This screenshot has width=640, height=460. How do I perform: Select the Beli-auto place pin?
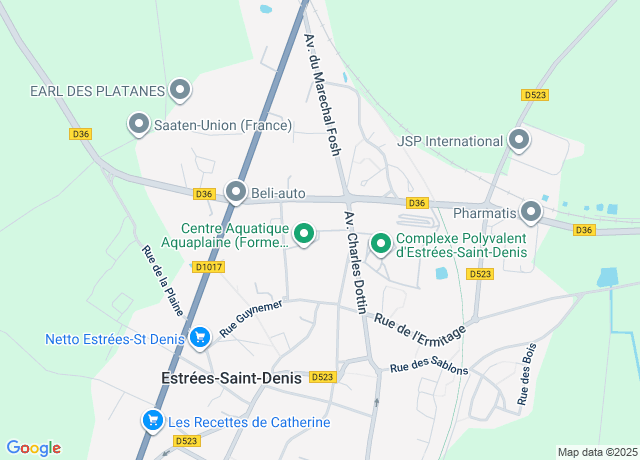(x=236, y=191)
